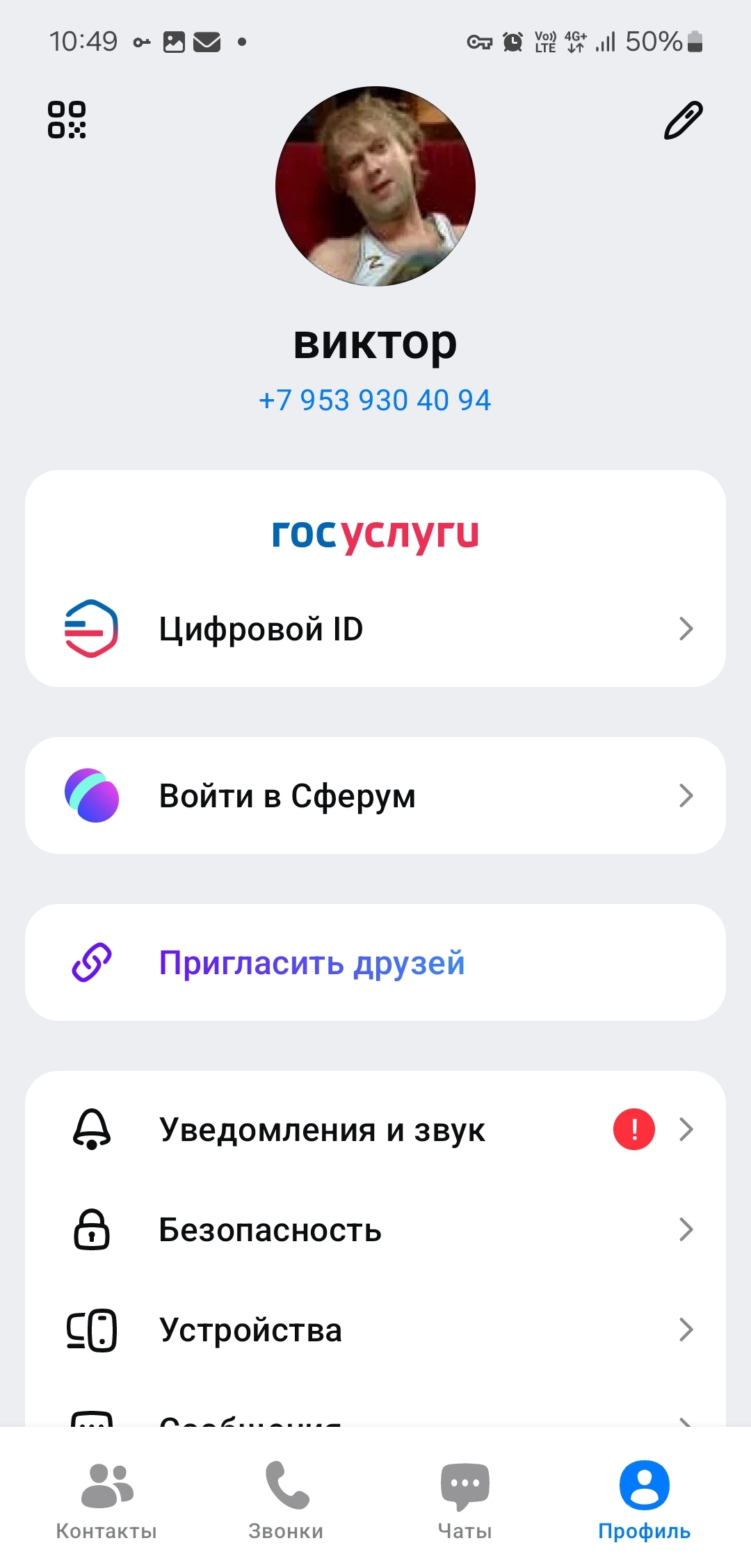The width and height of the screenshot is (751, 1568).
Task: Select the lock icon beside Безопасность
Action: (x=91, y=1229)
